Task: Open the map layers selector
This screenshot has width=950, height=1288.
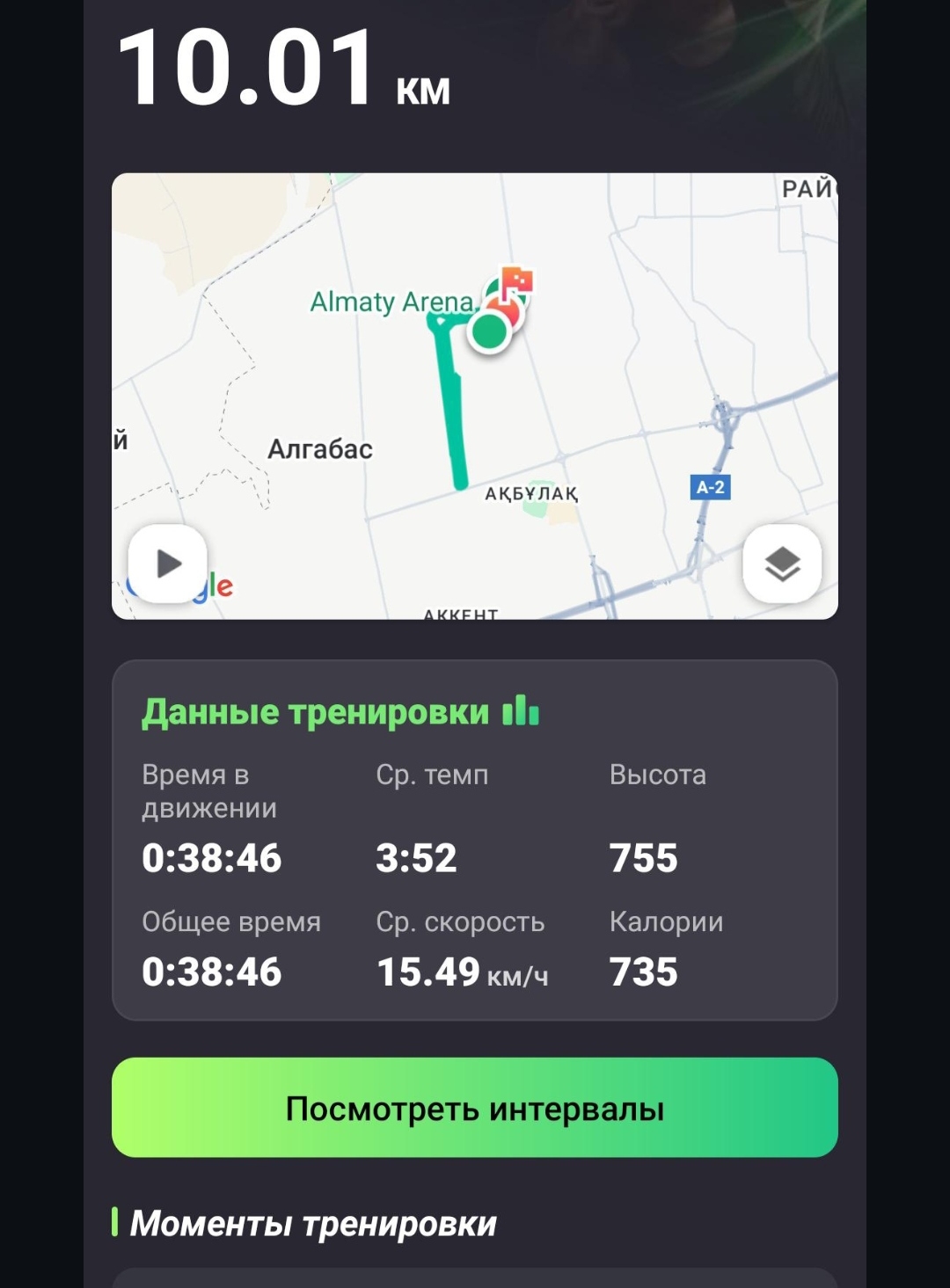Action: [x=782, y=564]
